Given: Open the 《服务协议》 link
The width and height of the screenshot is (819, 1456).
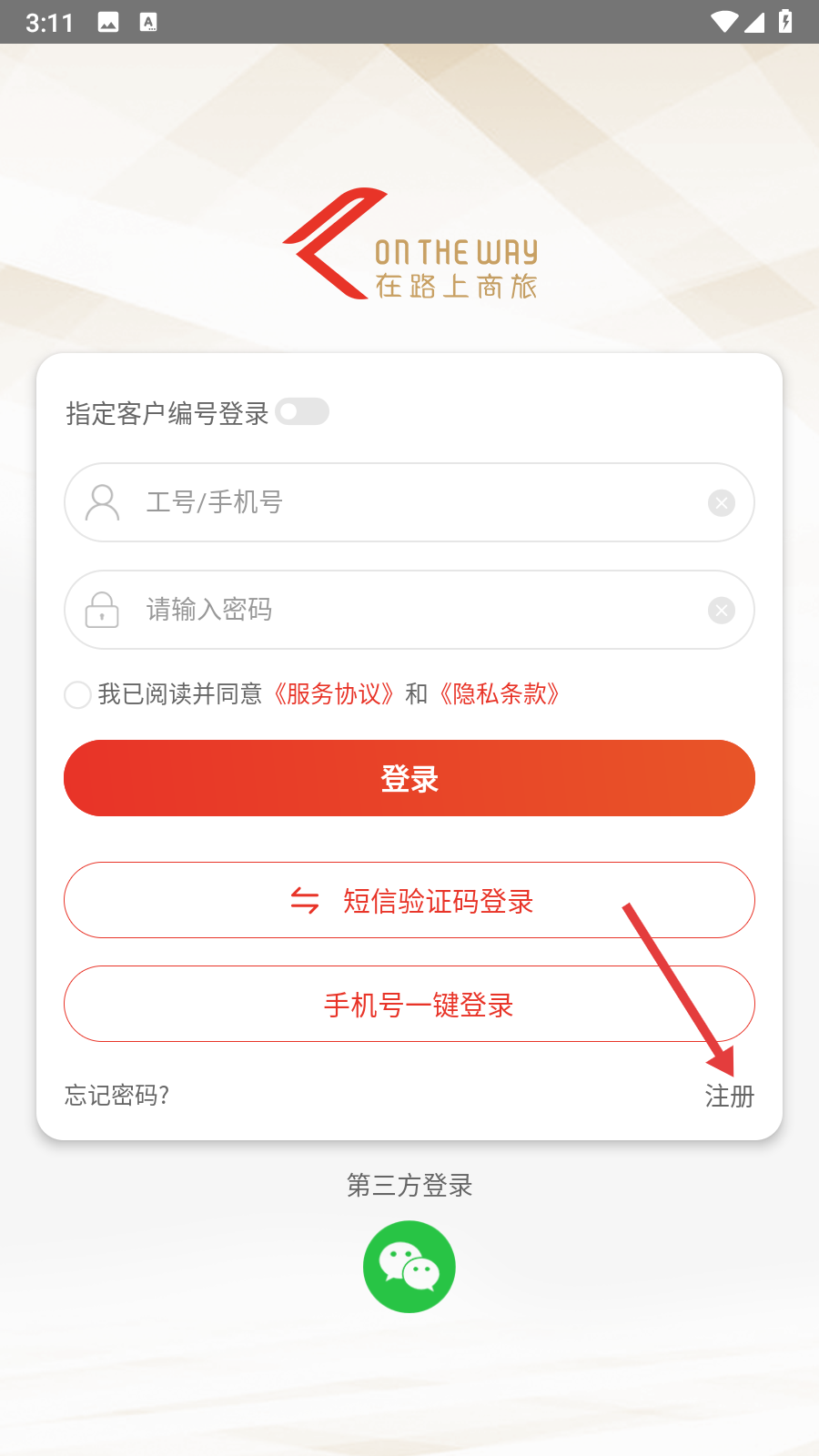Looking at the screenshot, I should pos(335,694).
